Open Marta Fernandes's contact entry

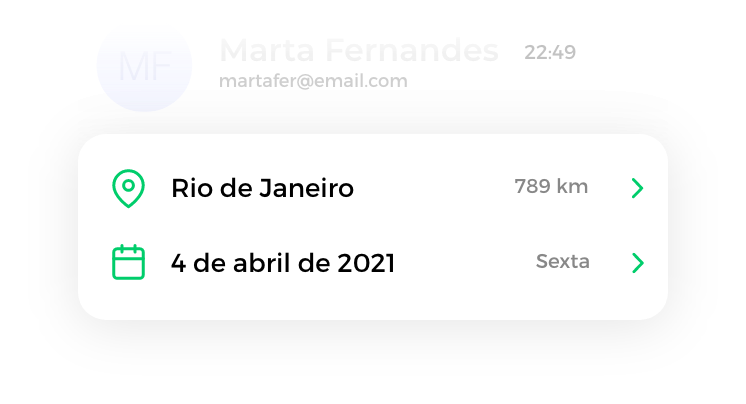coord(358,63)
